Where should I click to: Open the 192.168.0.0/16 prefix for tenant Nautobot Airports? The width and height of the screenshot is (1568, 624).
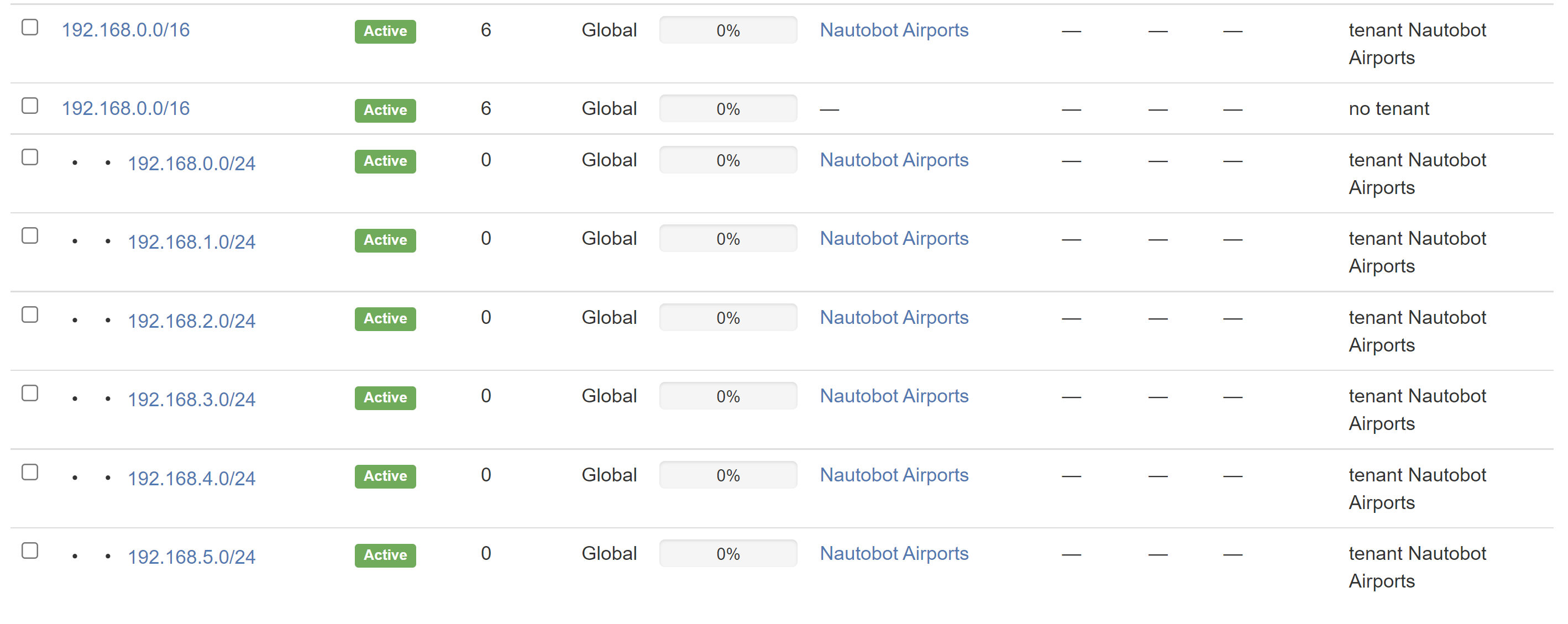coord(125,30)
